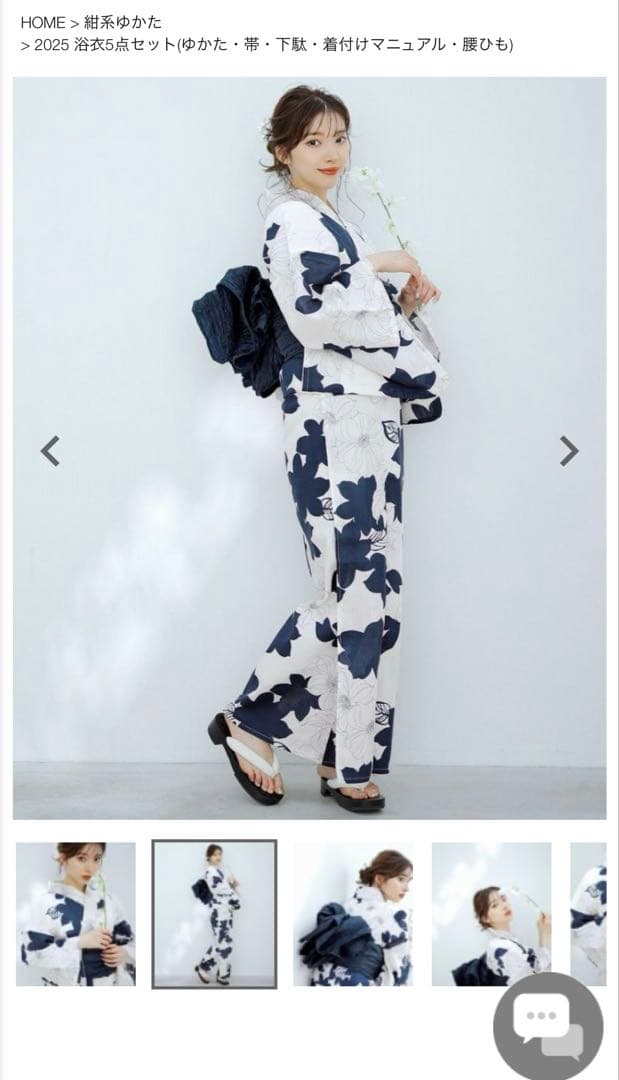This screenshot has height=1080, width=619.
Task: Go to the HOME breadcrumb link
Action: point(42,22)
